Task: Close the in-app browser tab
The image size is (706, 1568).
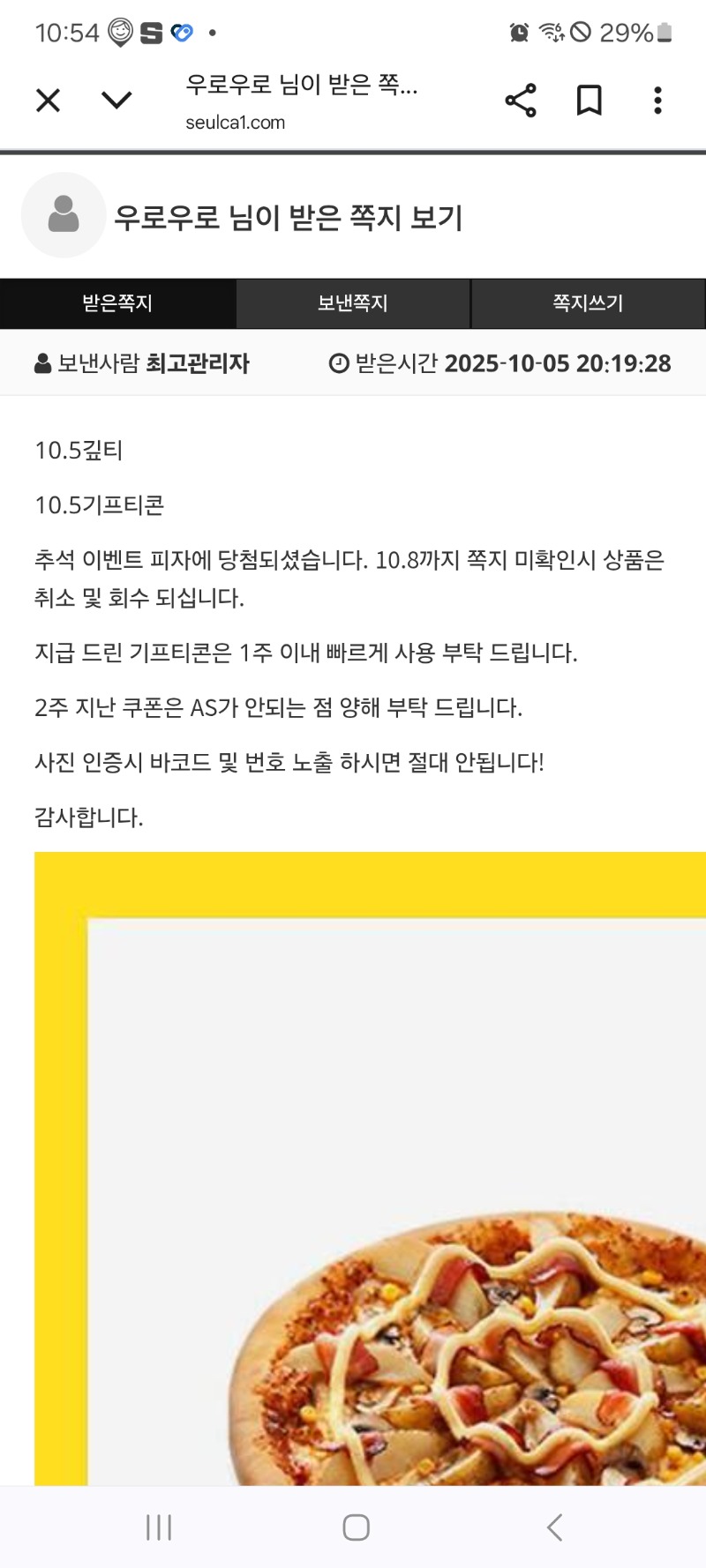Action: tap(49, 101)
